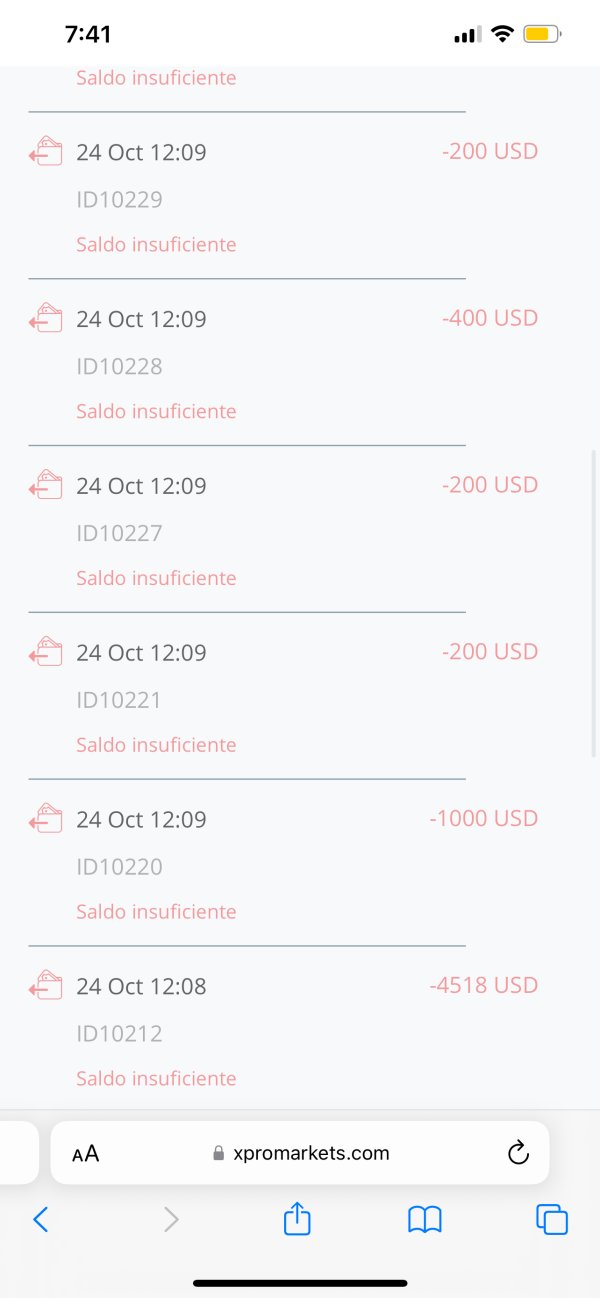Tap the xpromarkets.com address bar

coord(300,1153)
